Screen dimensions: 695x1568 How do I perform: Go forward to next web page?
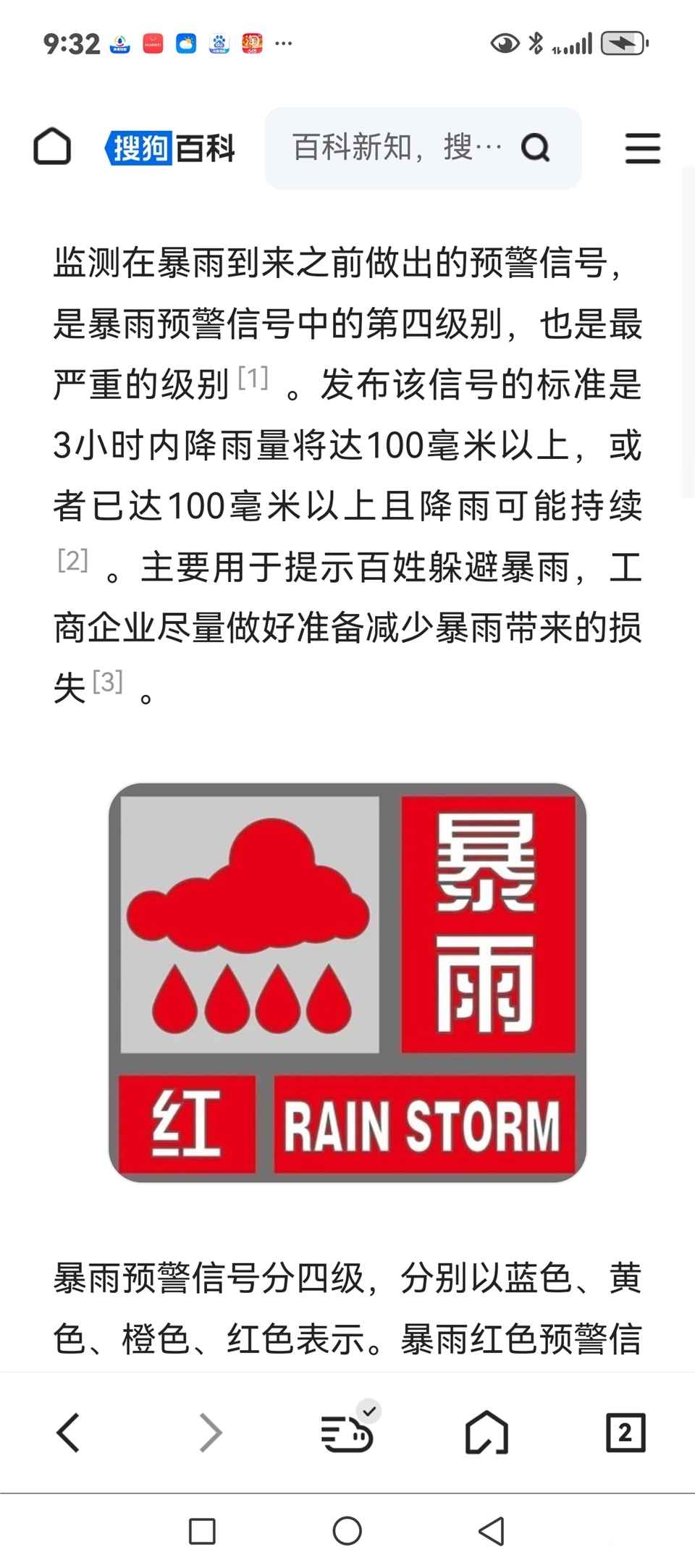[210, 1432]
